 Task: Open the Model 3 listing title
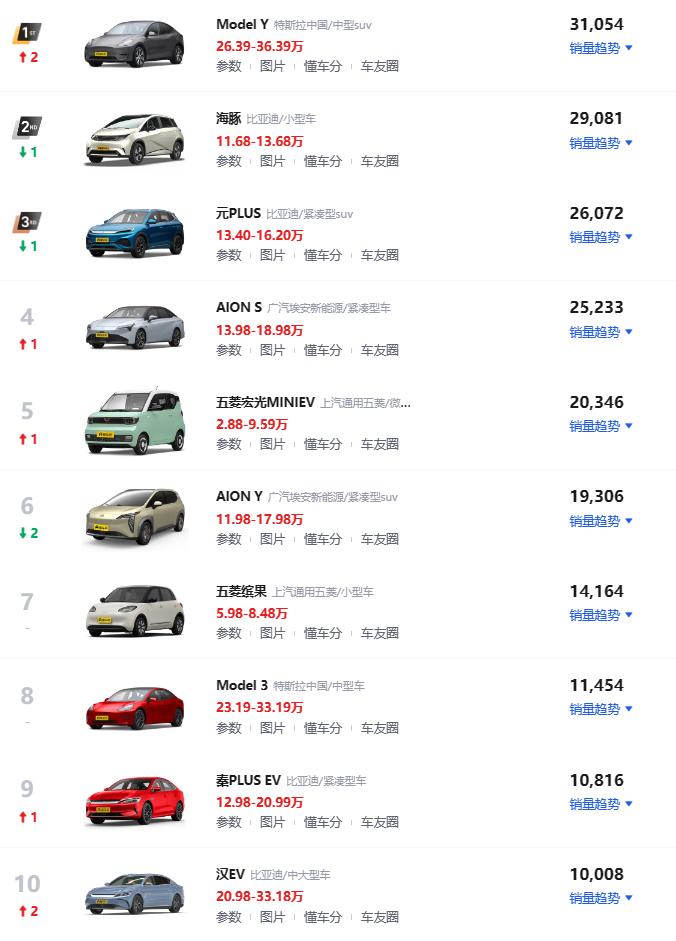tap(242, 686)
